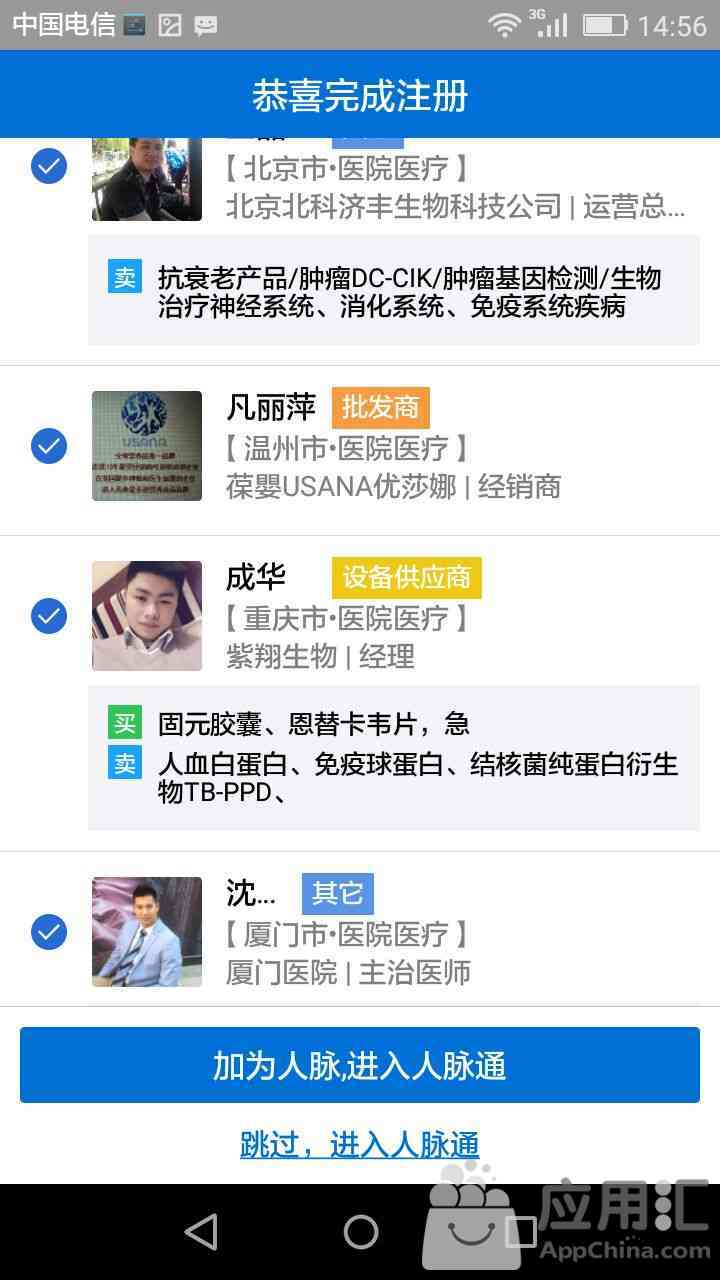Uncheck the checkbox for the 北京北科济丰 contact

pos(49,166)
